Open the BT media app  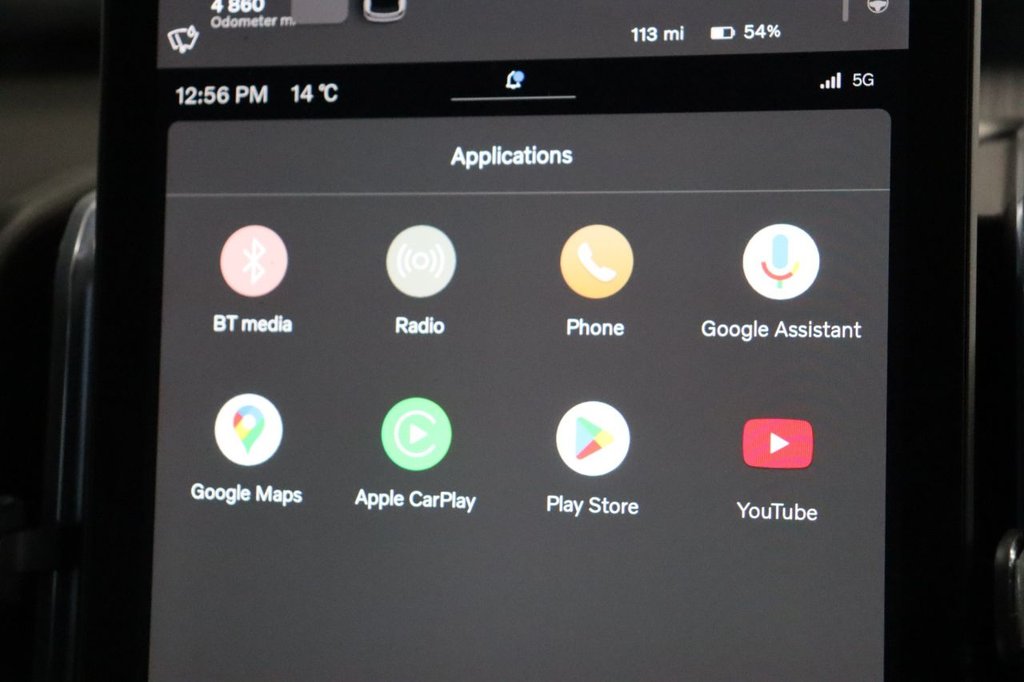click(x=254, y=262)
